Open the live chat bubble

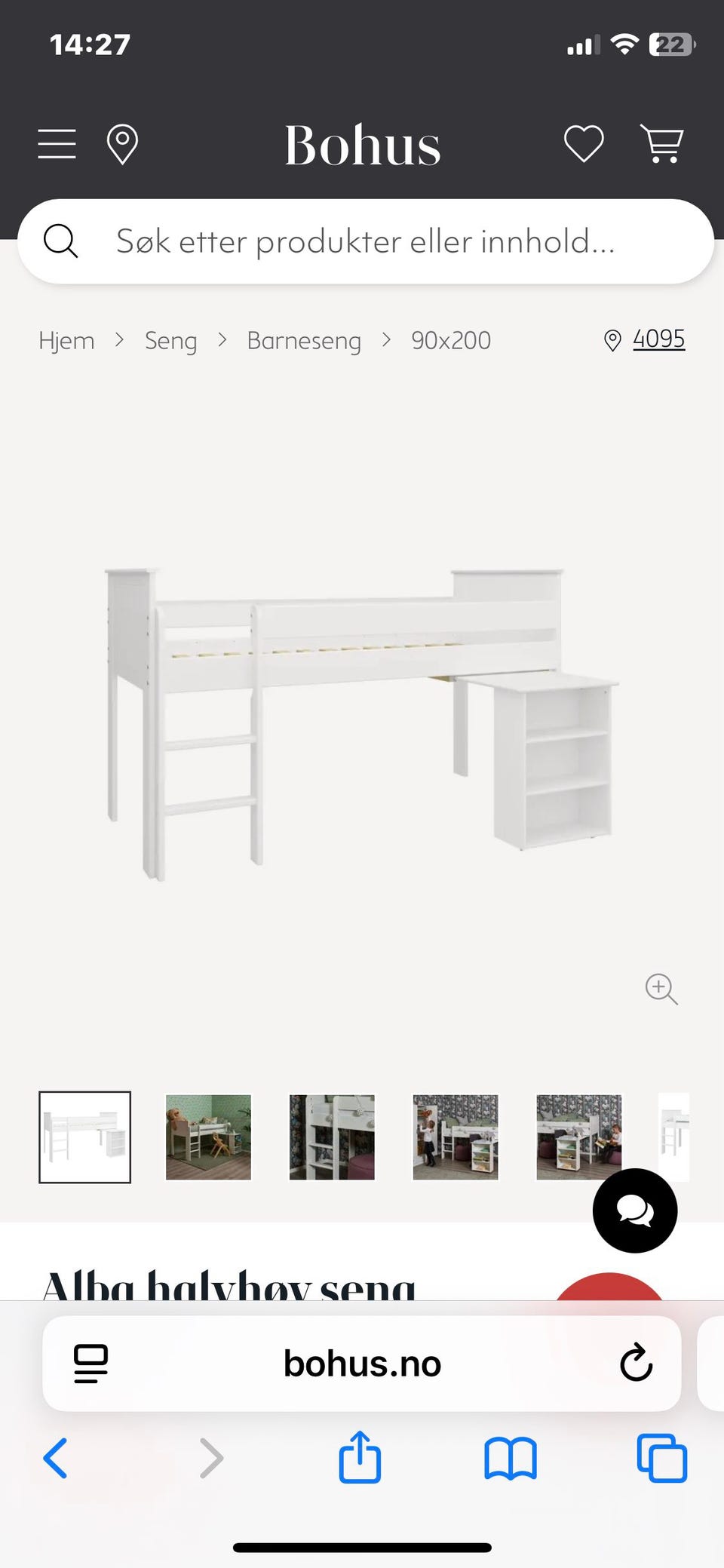[x=635, y=1211]
